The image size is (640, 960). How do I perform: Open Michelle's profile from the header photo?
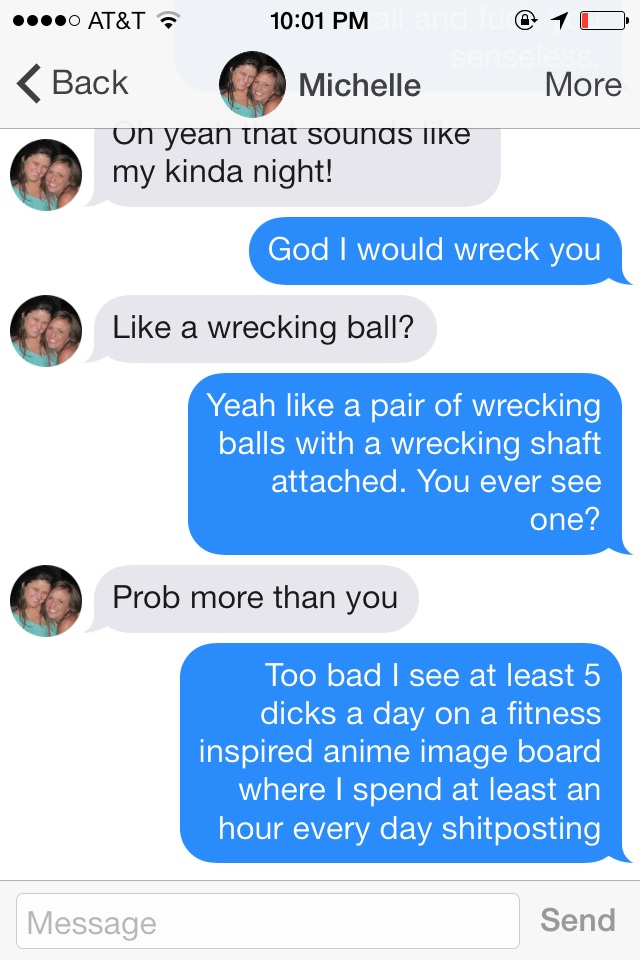pos(252,84)
